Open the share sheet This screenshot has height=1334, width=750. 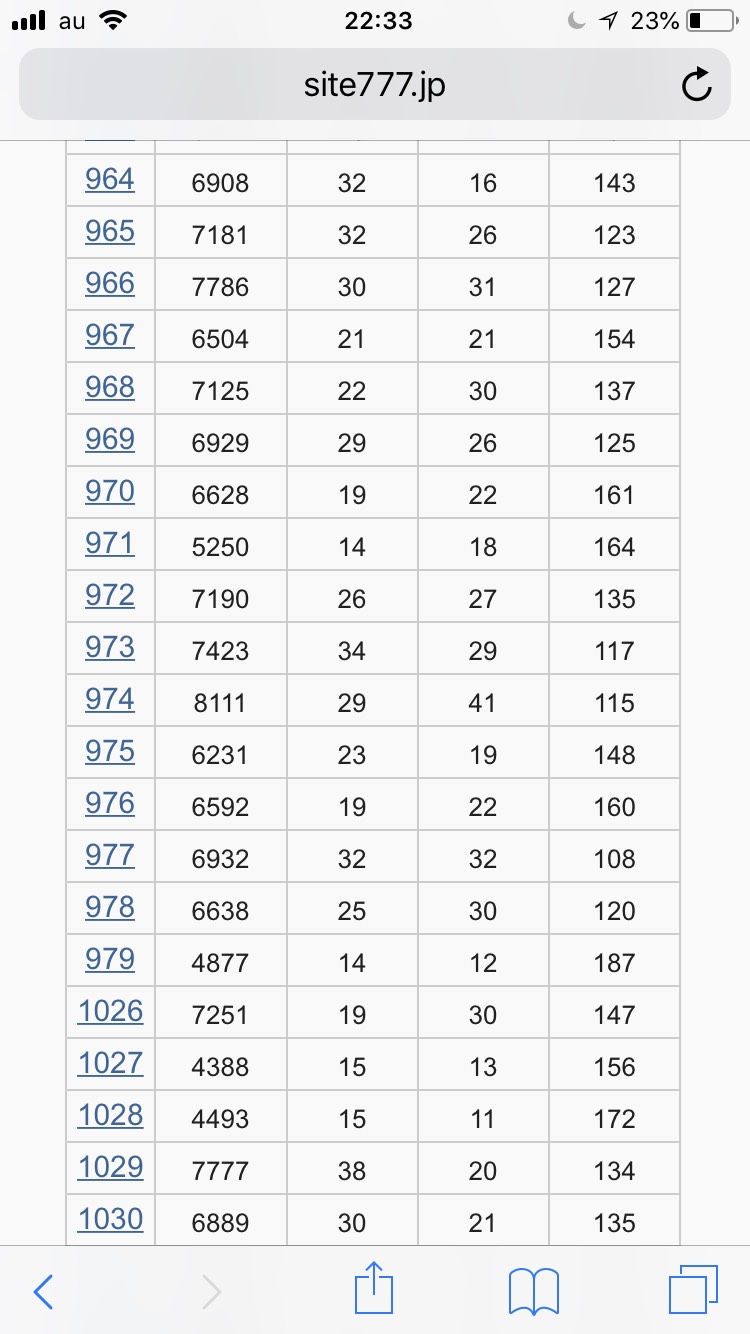374,1289
